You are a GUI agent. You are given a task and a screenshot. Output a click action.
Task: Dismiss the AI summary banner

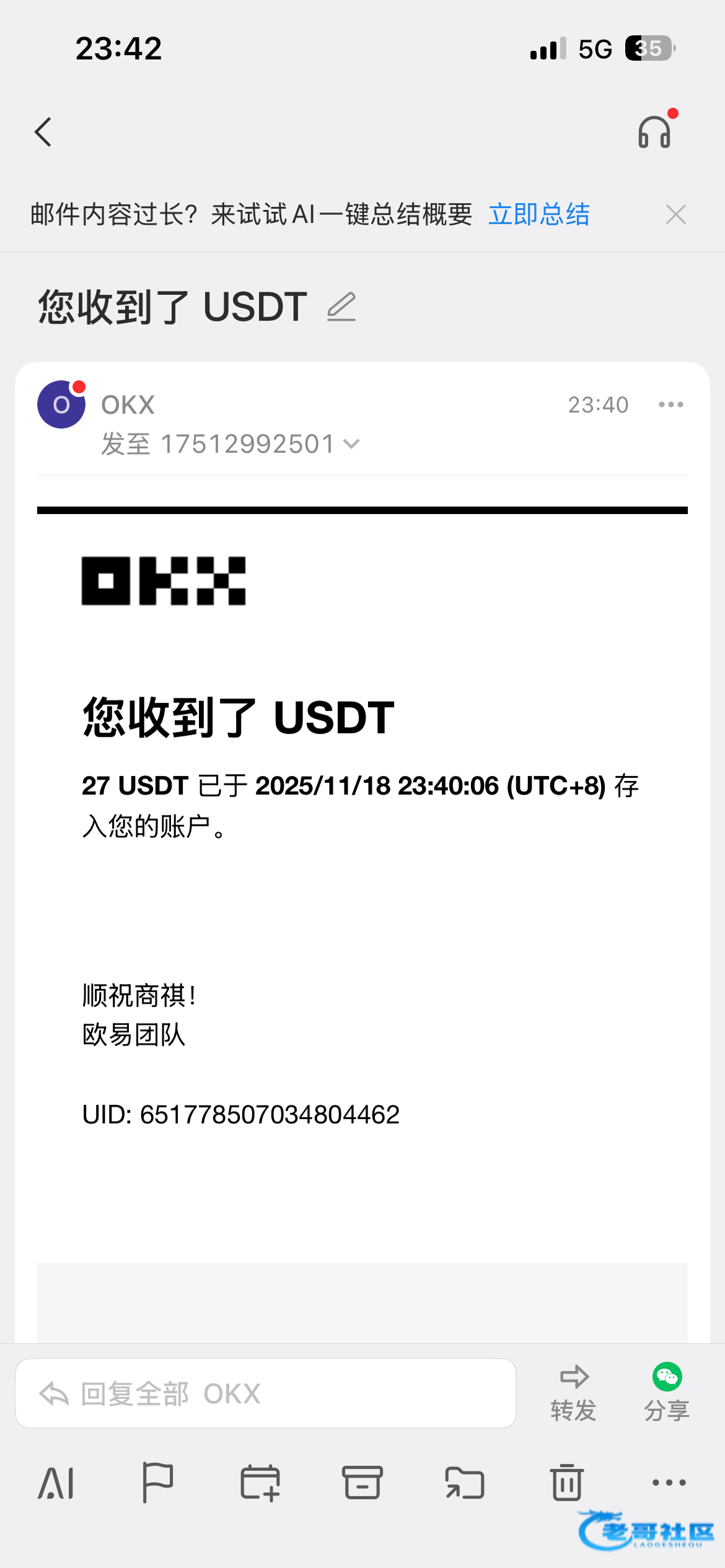coord(675,214)
